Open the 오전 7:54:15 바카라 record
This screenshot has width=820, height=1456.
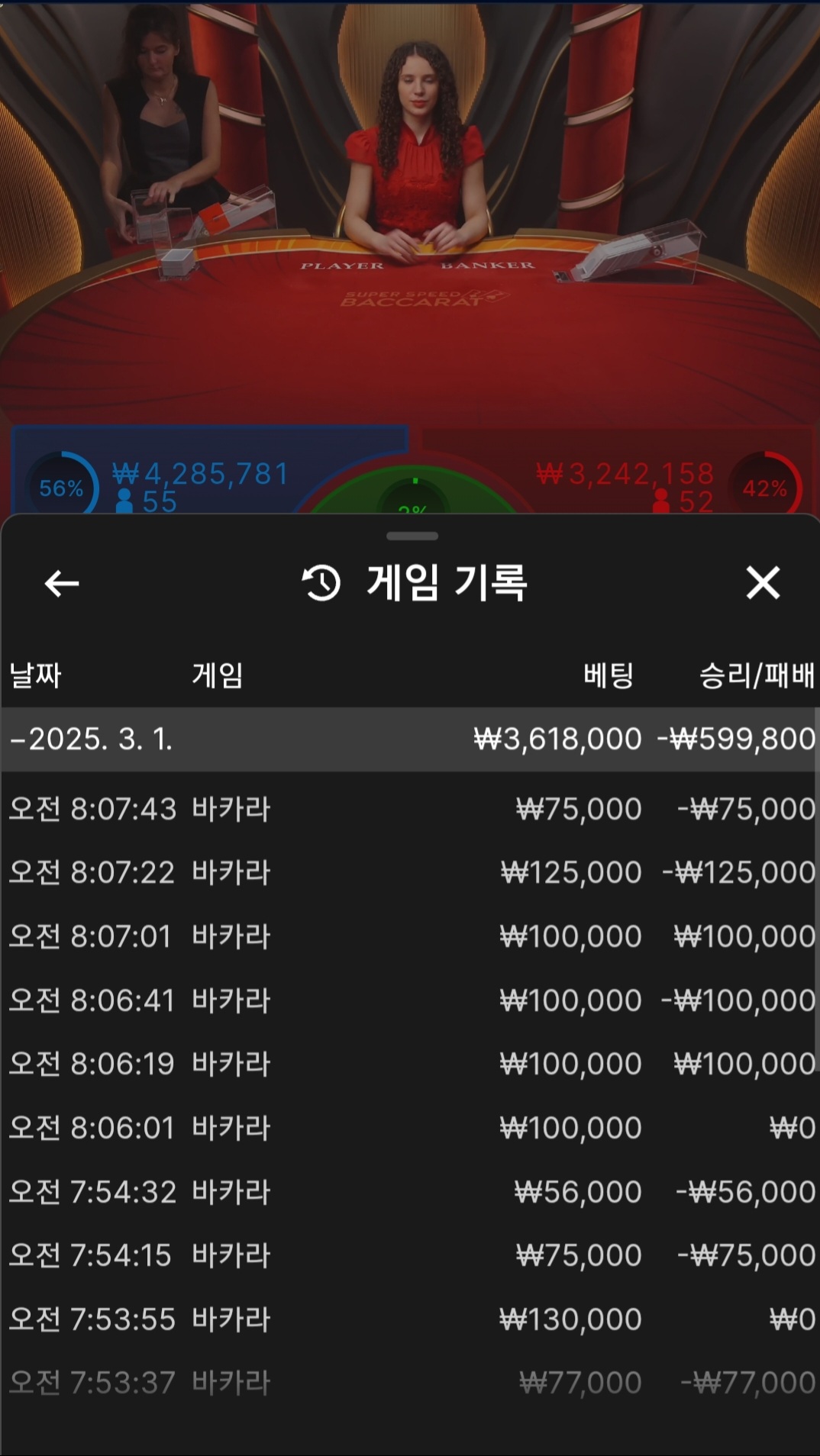(410, 1255)
